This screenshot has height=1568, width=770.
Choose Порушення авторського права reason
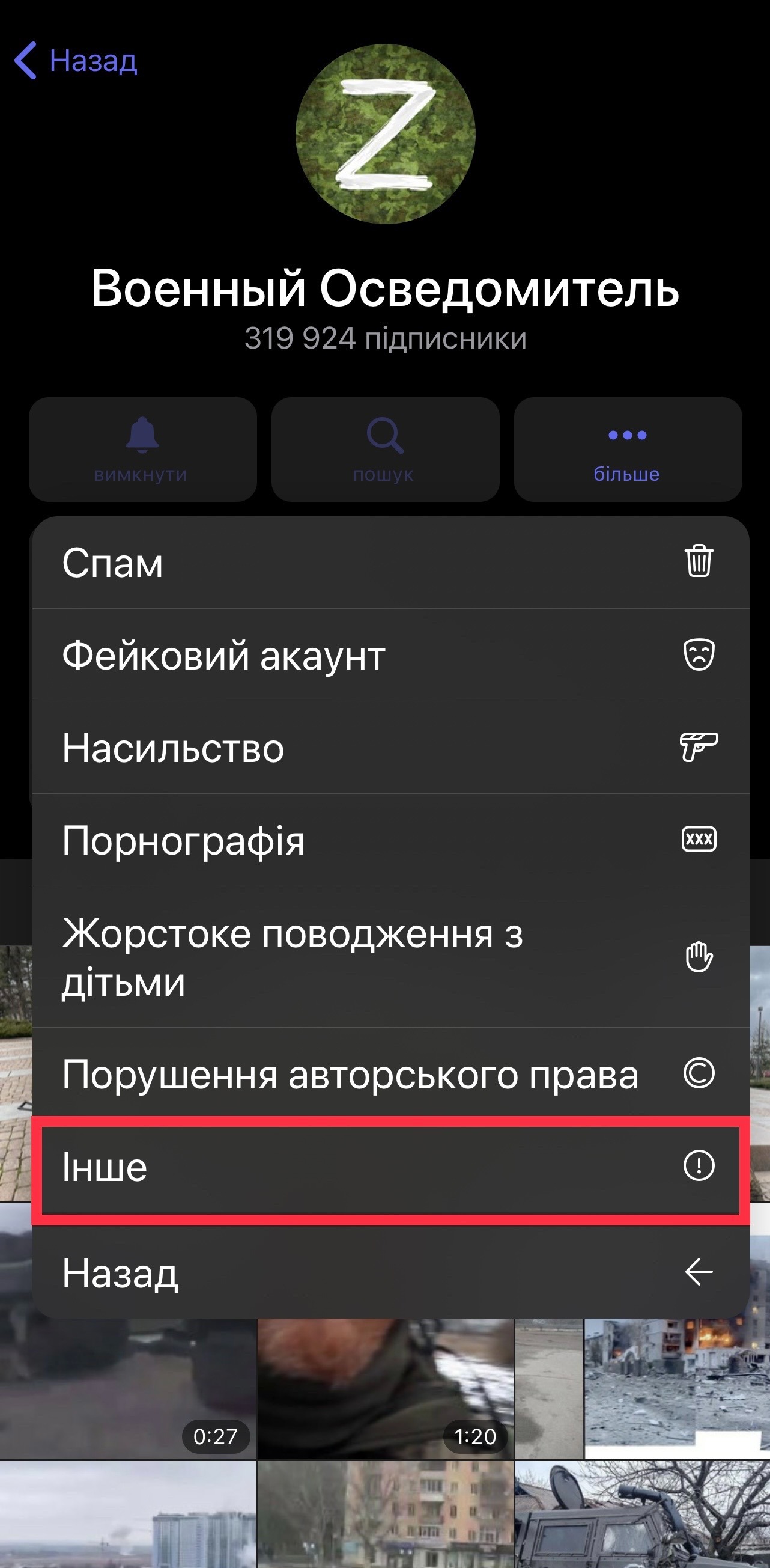click(x=390, y=1074)
